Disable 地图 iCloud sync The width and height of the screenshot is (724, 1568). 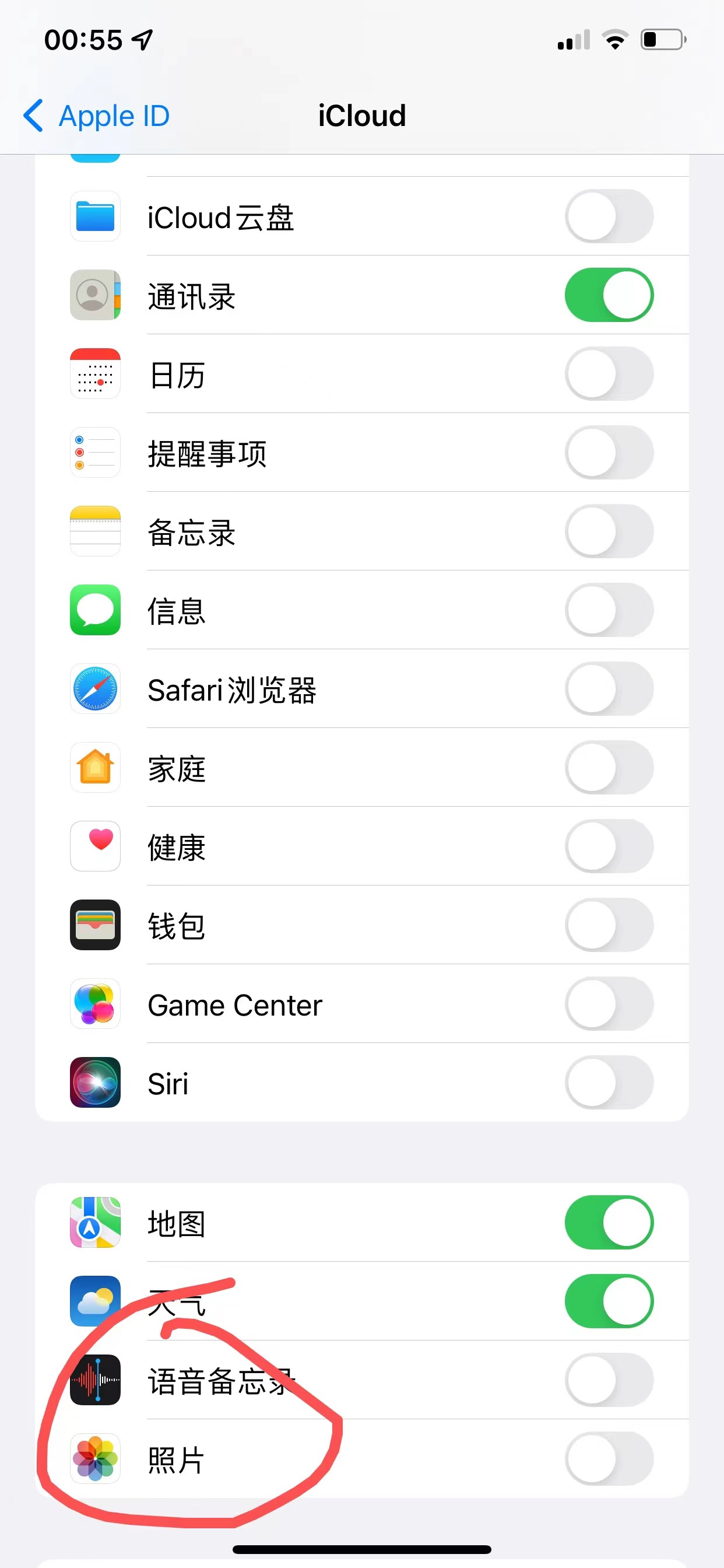pos(609,1222)
